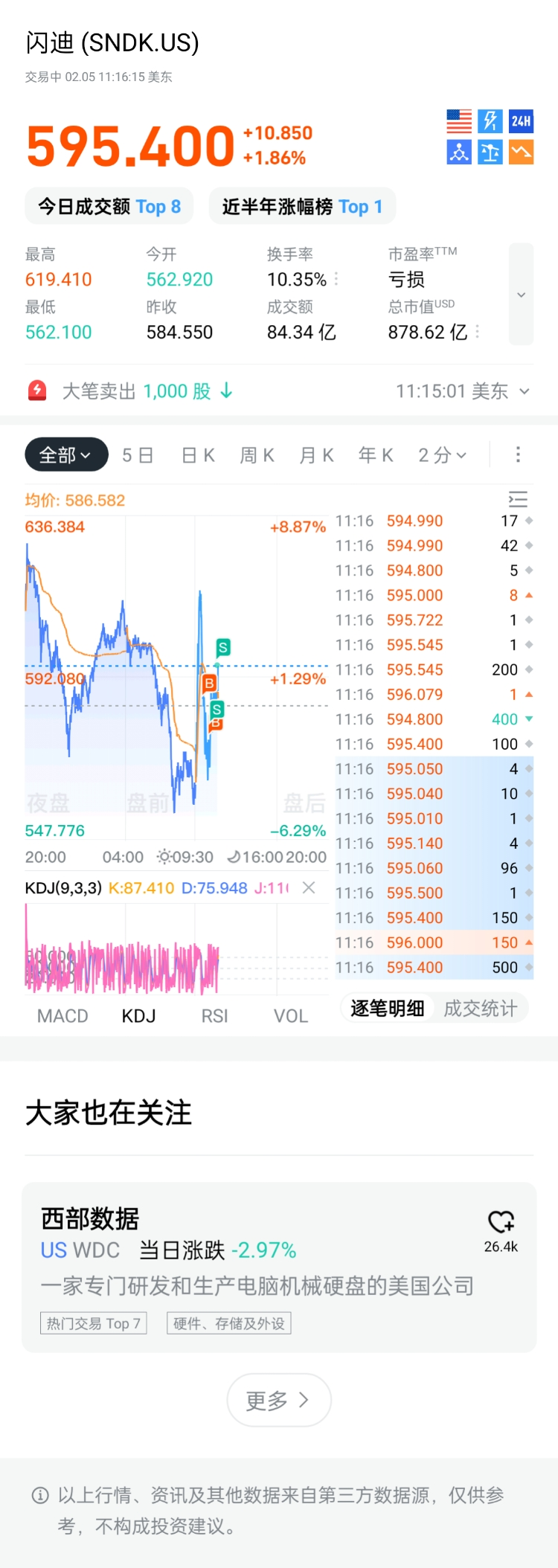558x1568 pixels.
Task: Open the 2分 interval dropdown
Action: (x=442, y=454)
